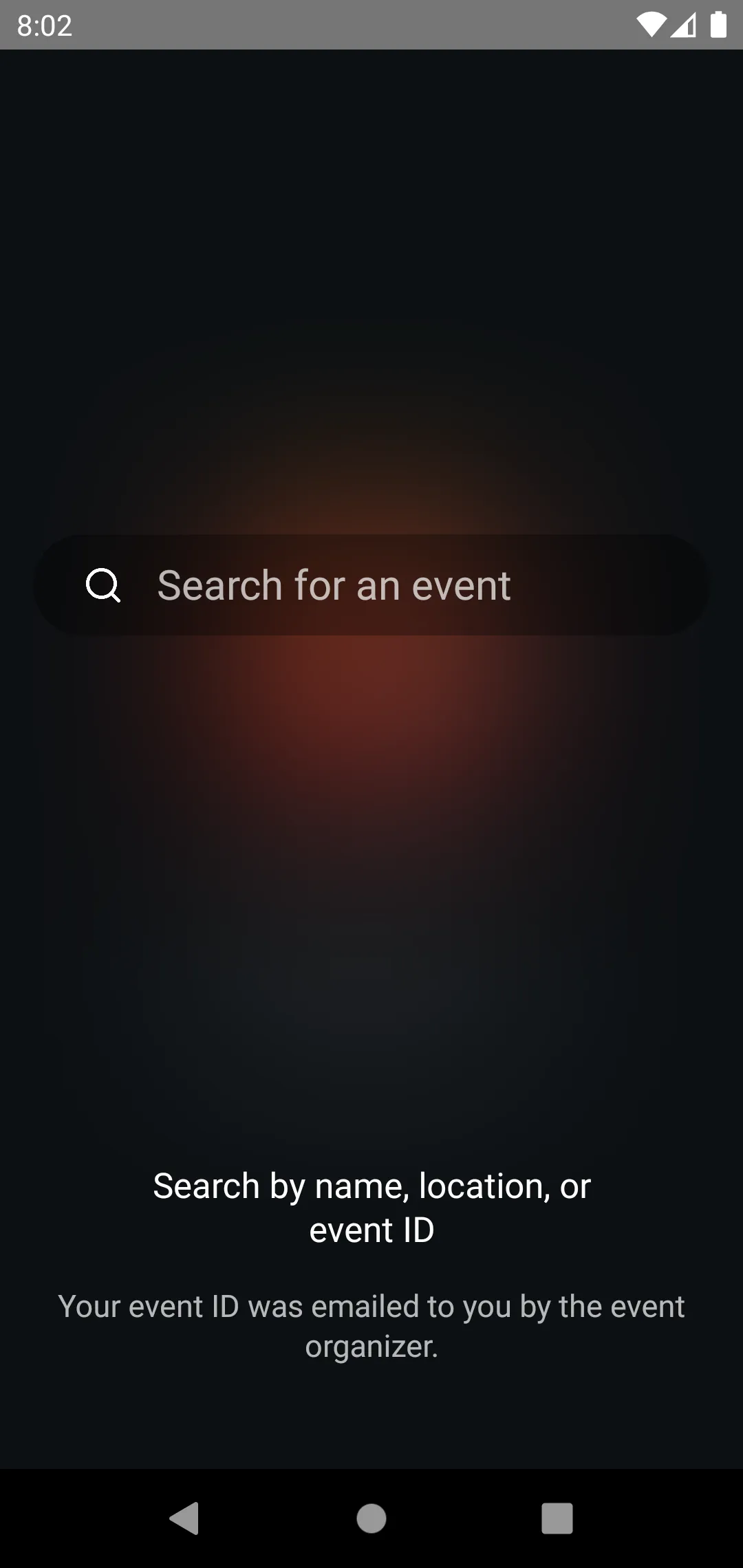
Task: Go to the home screen
Action: (x=371, y=1518)
